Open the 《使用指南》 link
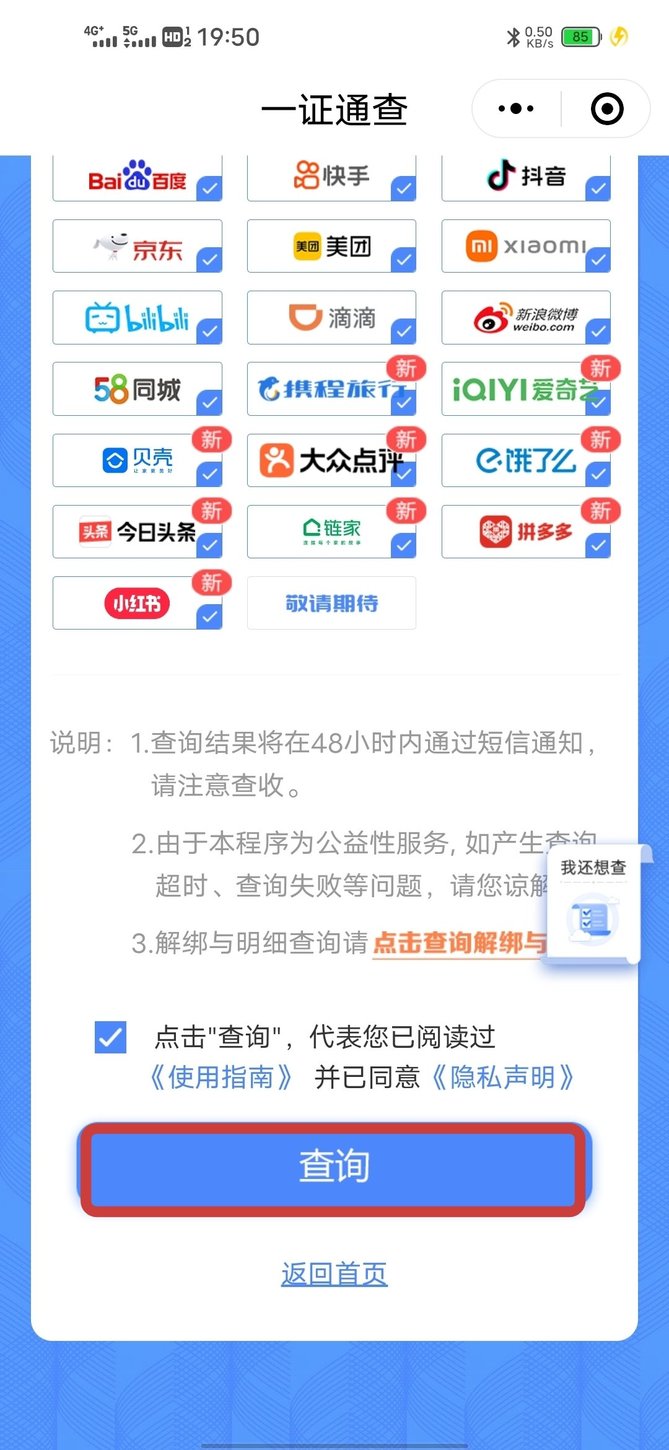669x1450 pixels. point(221,1077)
